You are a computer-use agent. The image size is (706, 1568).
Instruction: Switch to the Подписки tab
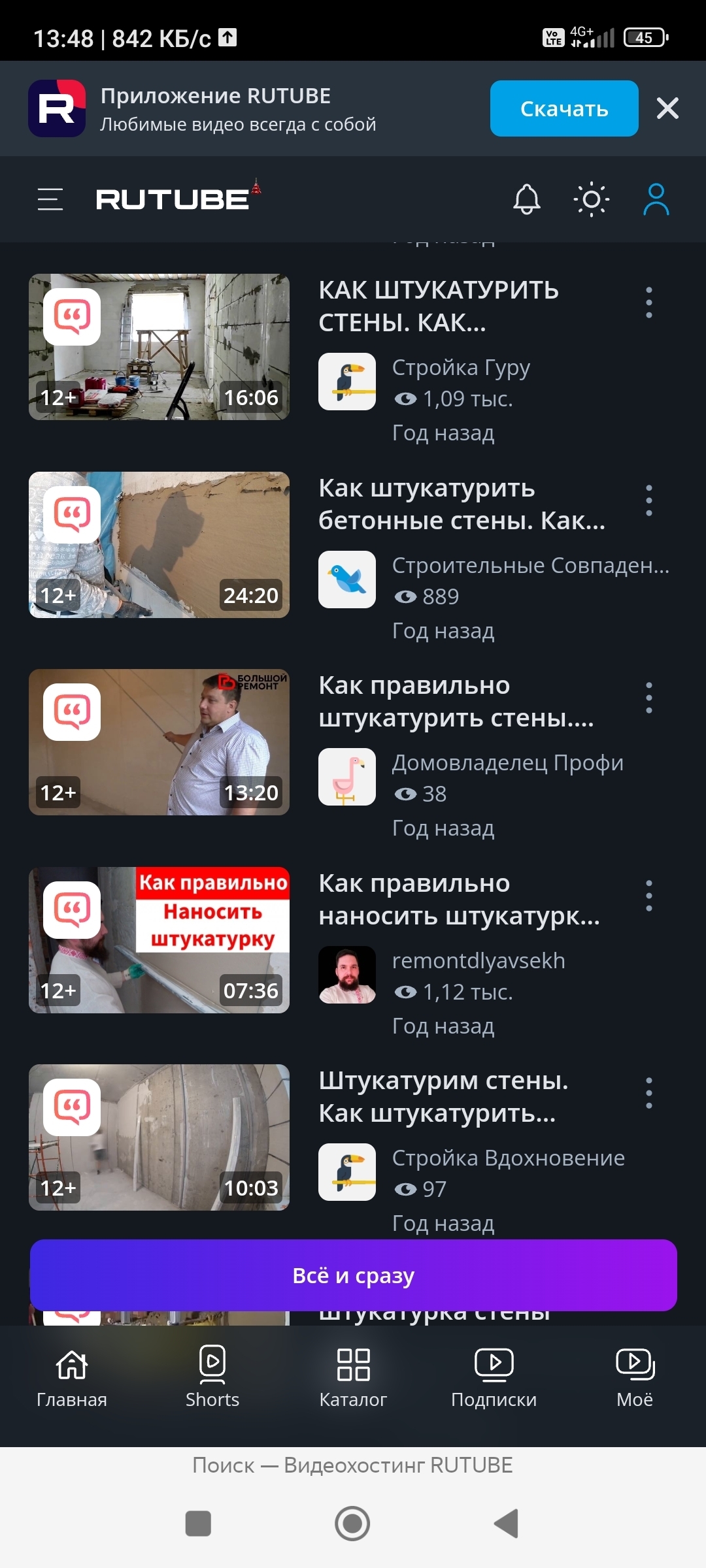494,1377
